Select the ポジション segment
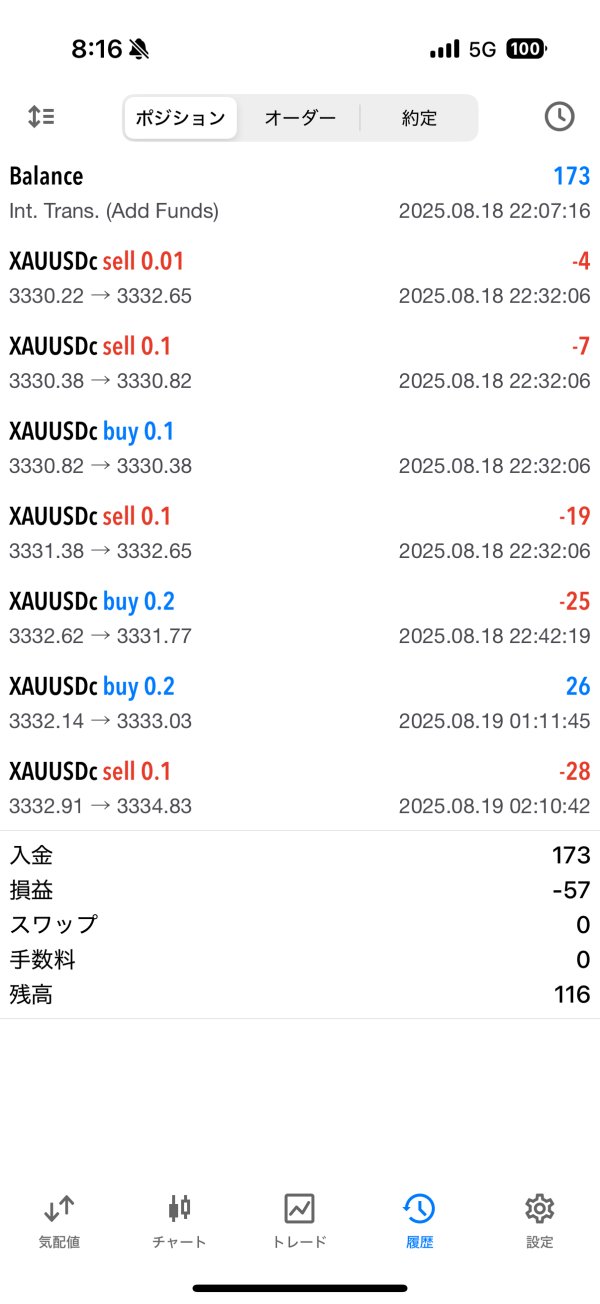 (181, 118)
